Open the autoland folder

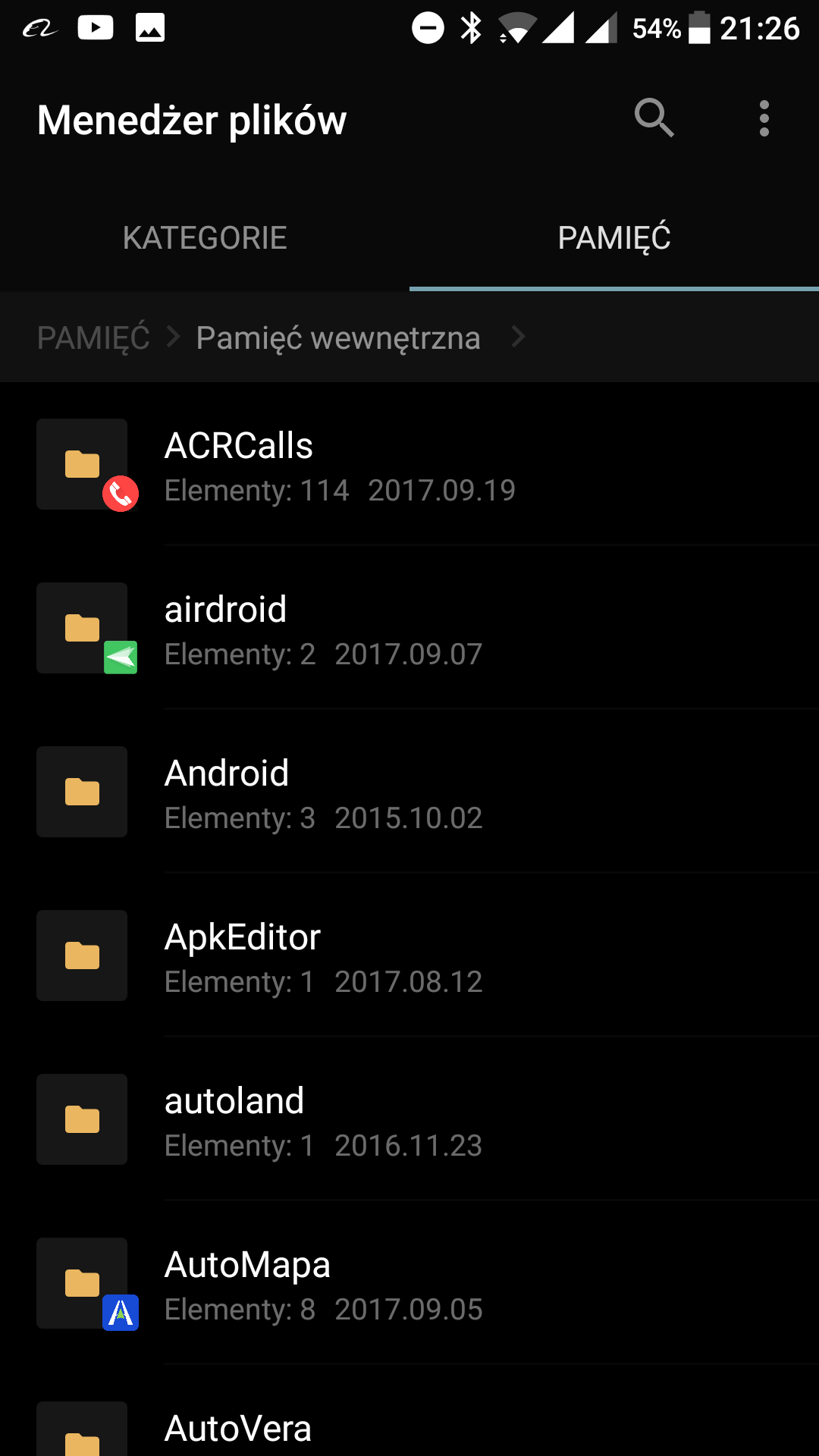tap(409, 1120)
